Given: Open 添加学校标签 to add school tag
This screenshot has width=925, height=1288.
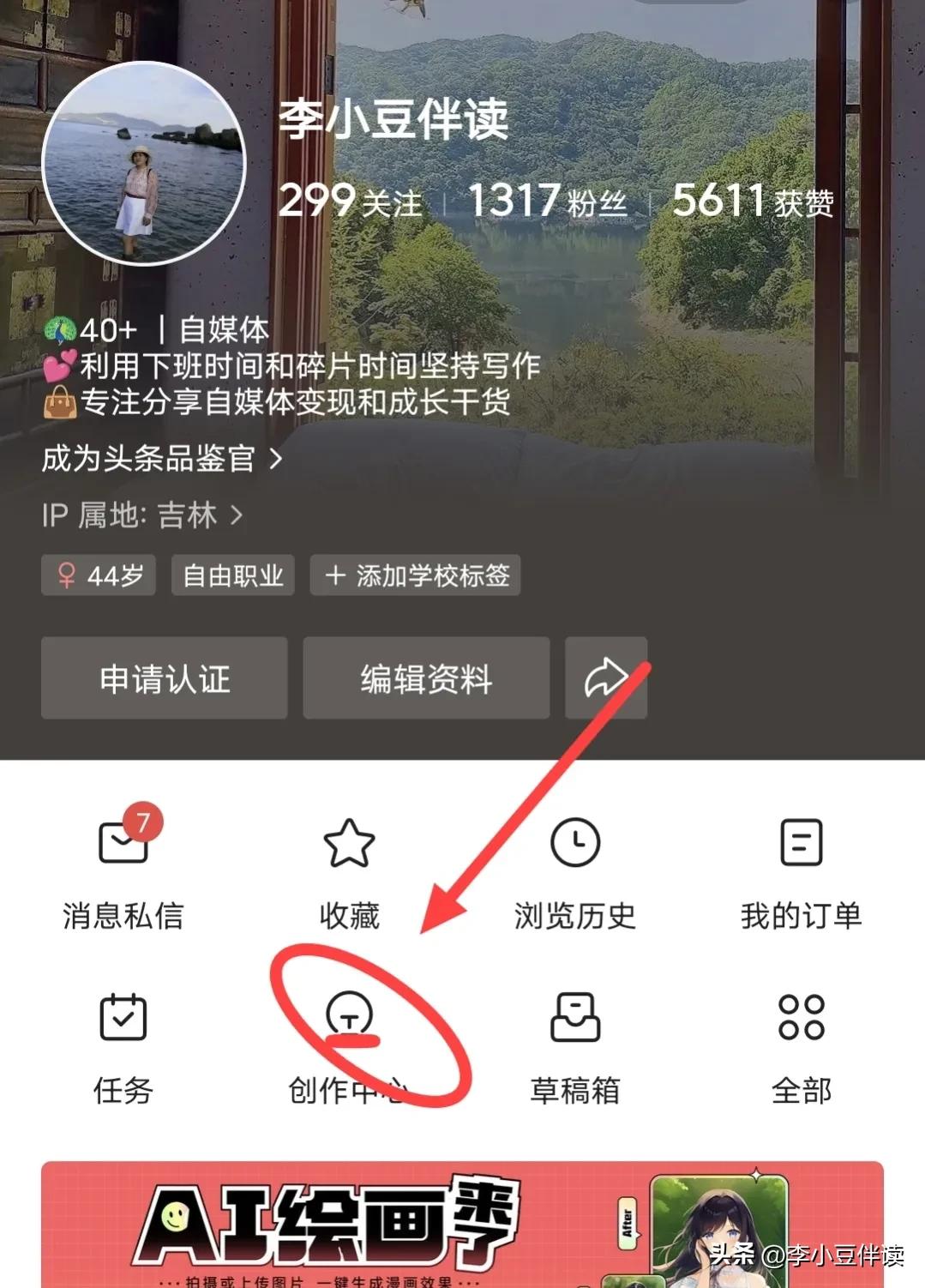Looking at the screenshot, I should (415, 575).
